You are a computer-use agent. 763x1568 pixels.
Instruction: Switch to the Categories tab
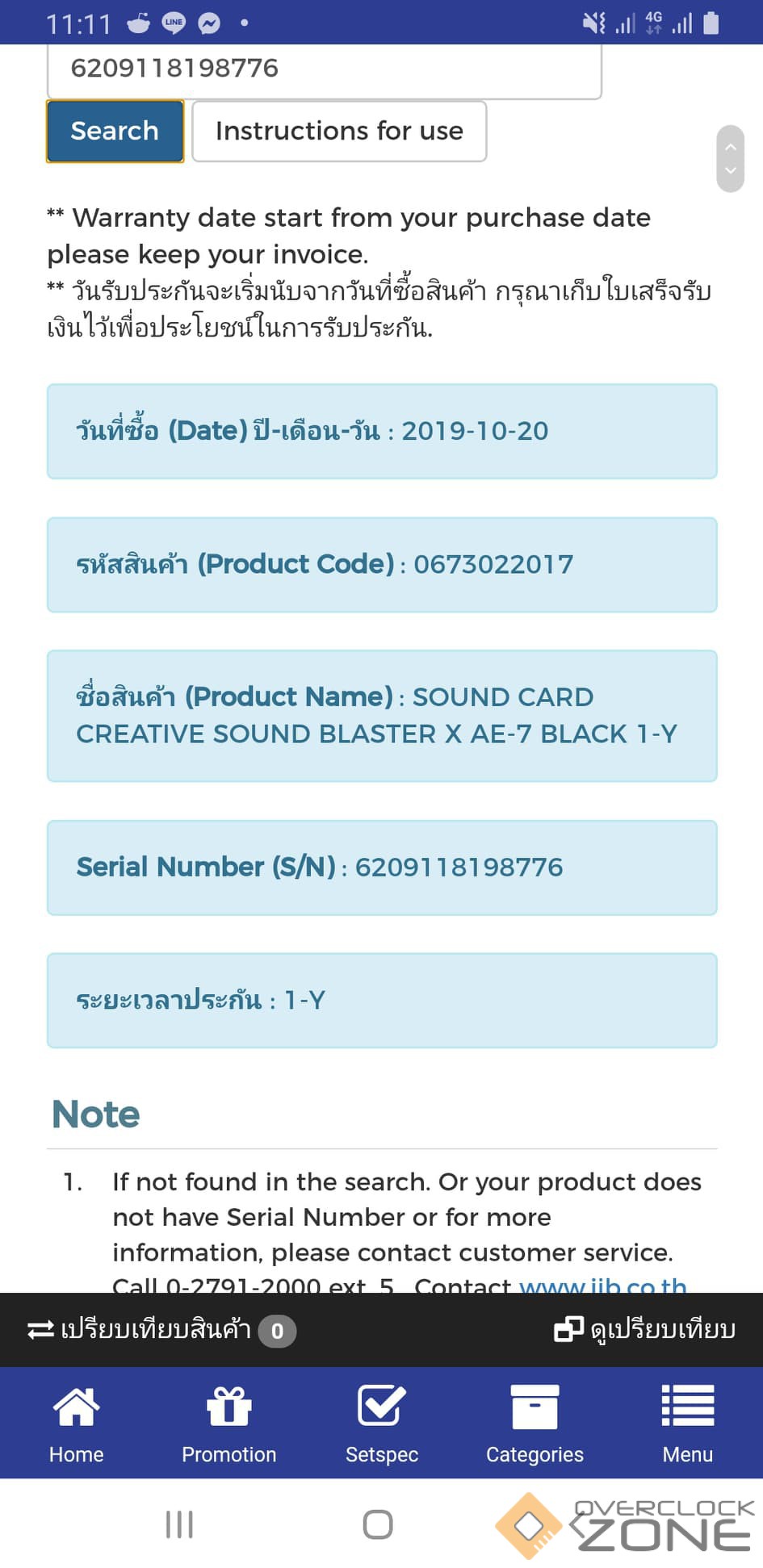[535, 1424]
